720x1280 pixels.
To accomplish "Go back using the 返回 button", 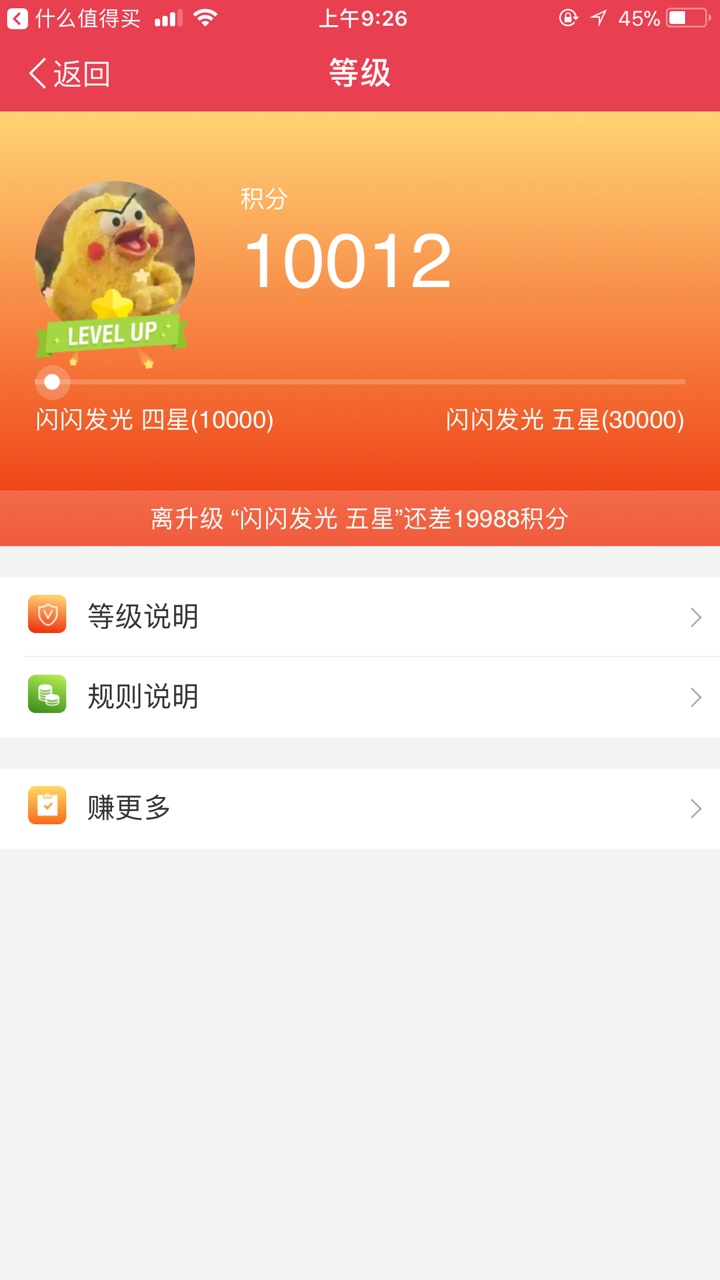I will coord(69,73).
